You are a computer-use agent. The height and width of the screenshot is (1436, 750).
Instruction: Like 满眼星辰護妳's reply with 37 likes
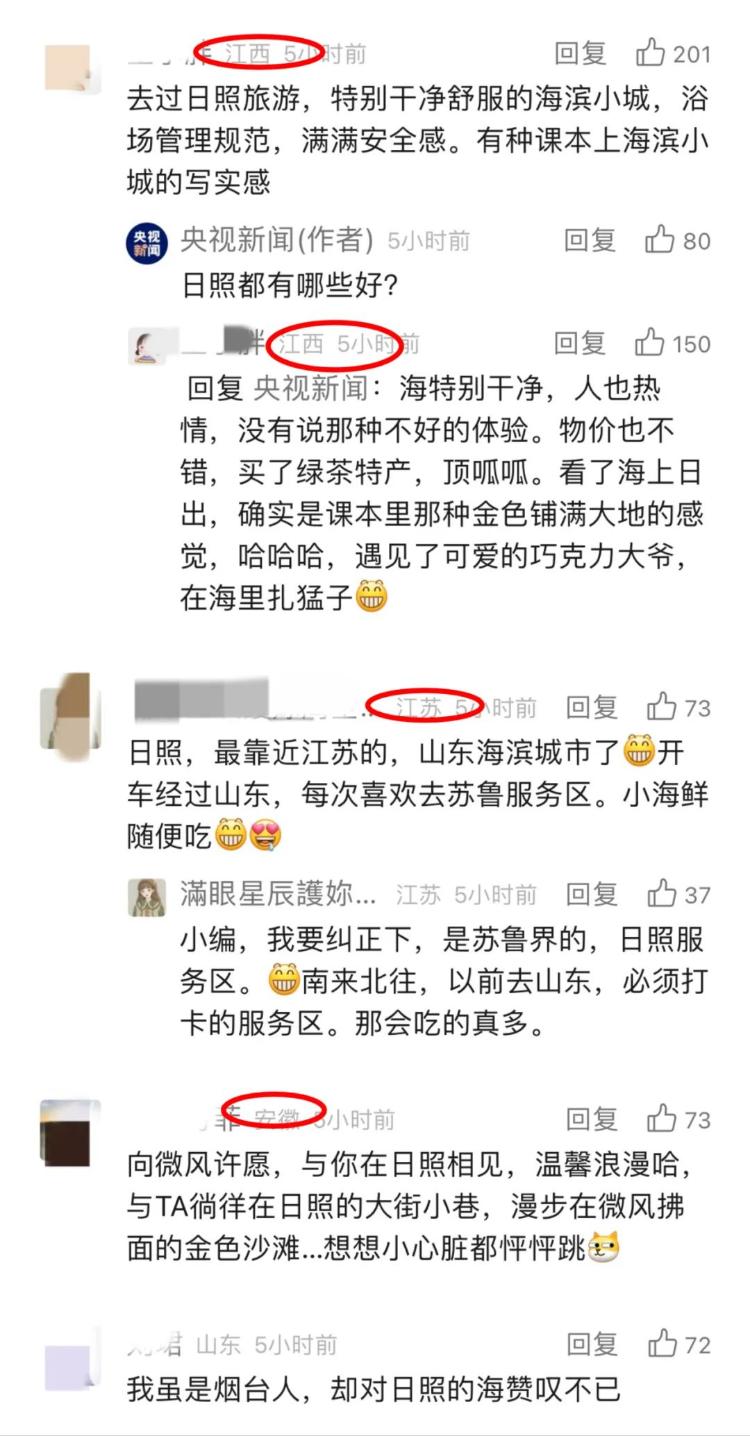(x=662, y=894)
